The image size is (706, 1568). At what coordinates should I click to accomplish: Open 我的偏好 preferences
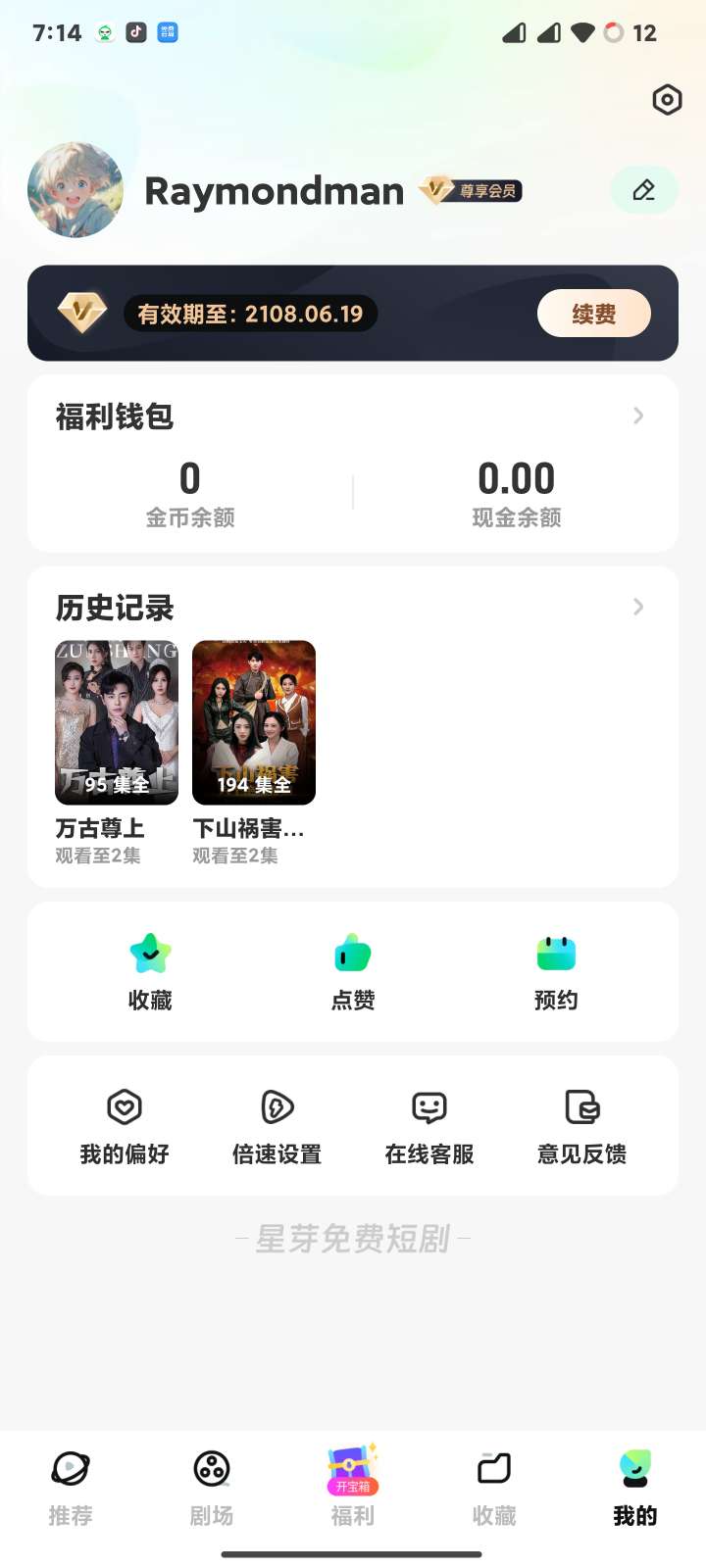click(125, 1126)
